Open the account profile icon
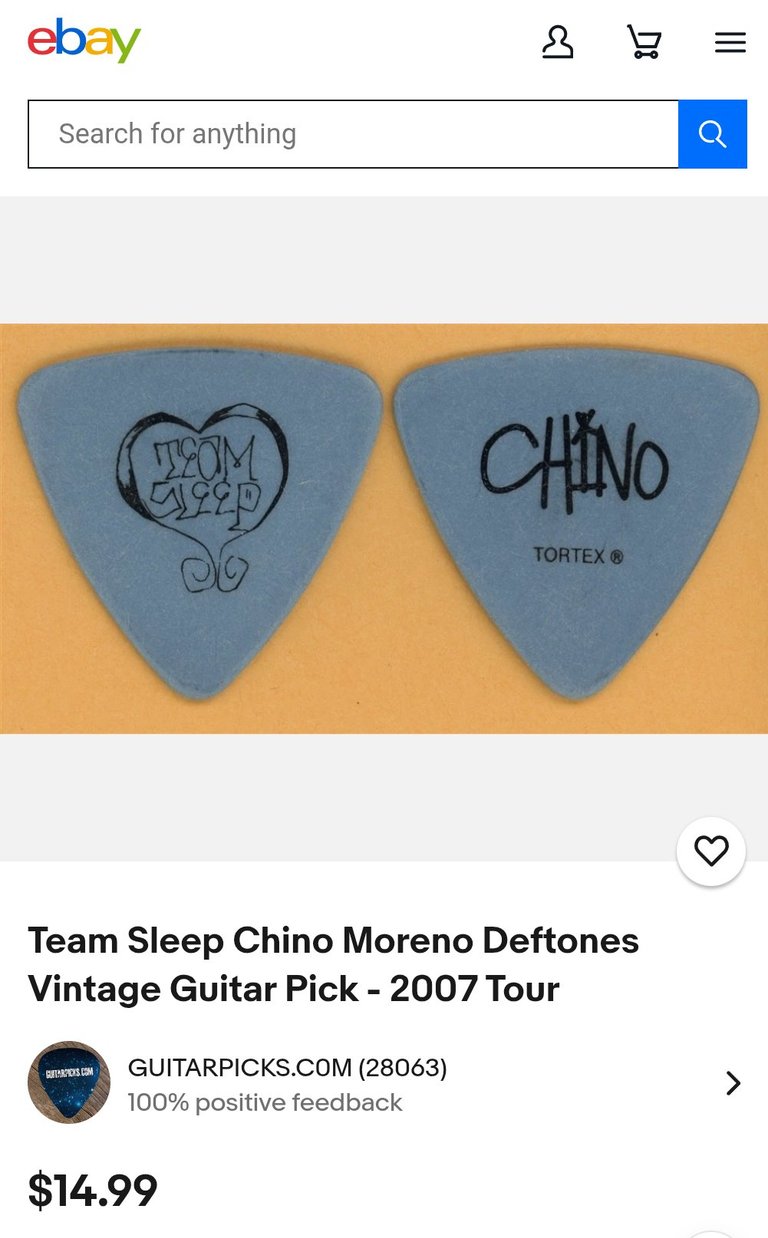The image size is (768, 1238). click(557, 42)
